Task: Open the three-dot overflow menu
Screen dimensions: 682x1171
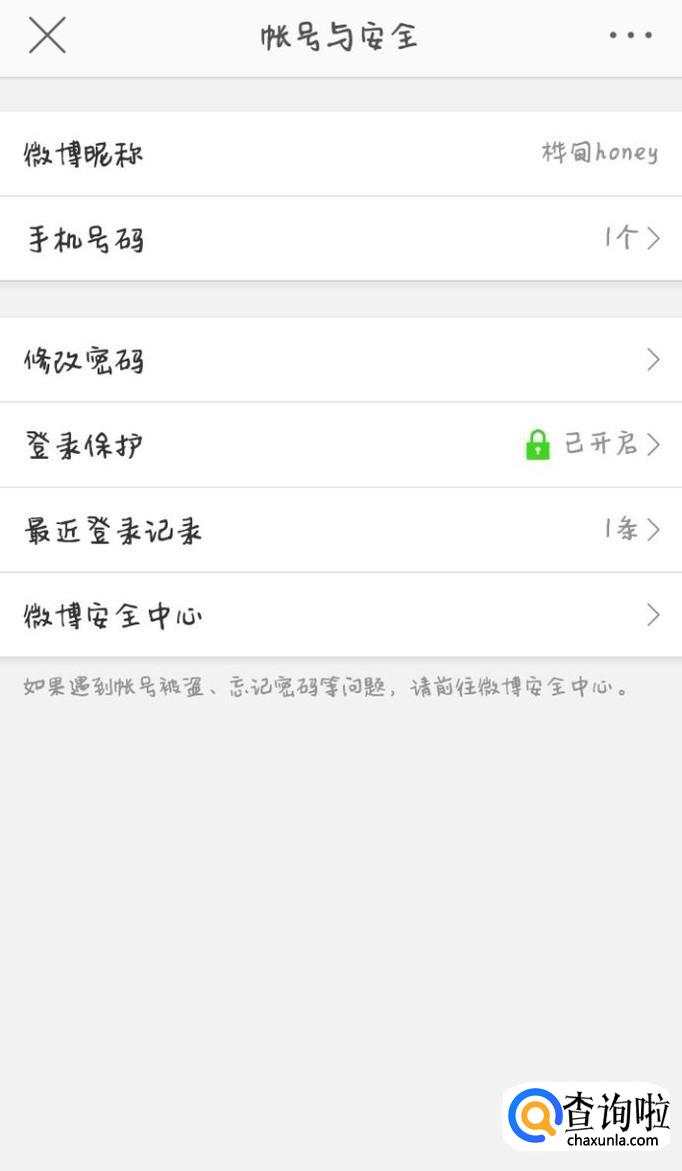Action: (x=630, y=35)
